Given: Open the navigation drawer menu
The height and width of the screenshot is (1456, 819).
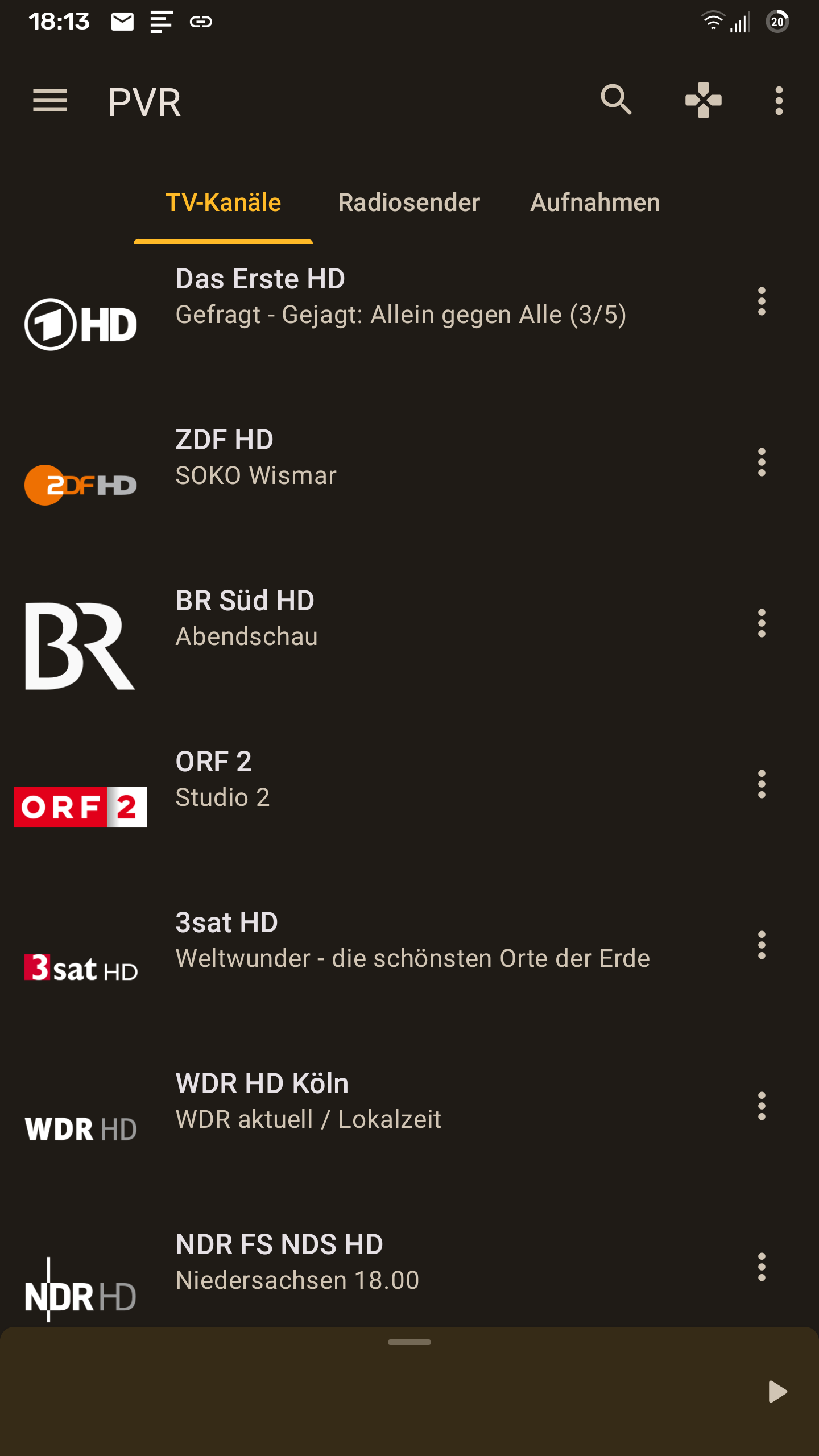Looking at the screenshot, I should pyautogui.click(x=50, y=100).
